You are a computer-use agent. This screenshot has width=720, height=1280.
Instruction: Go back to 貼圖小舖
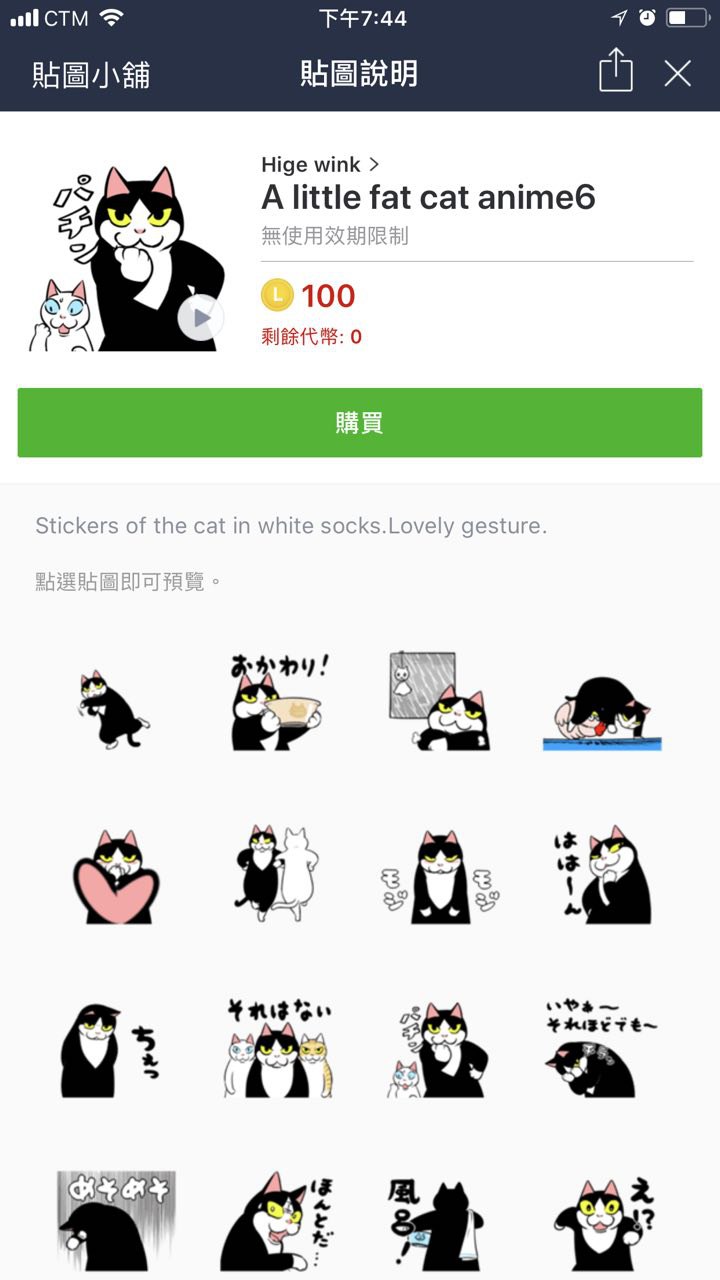(x=90, y=74)
